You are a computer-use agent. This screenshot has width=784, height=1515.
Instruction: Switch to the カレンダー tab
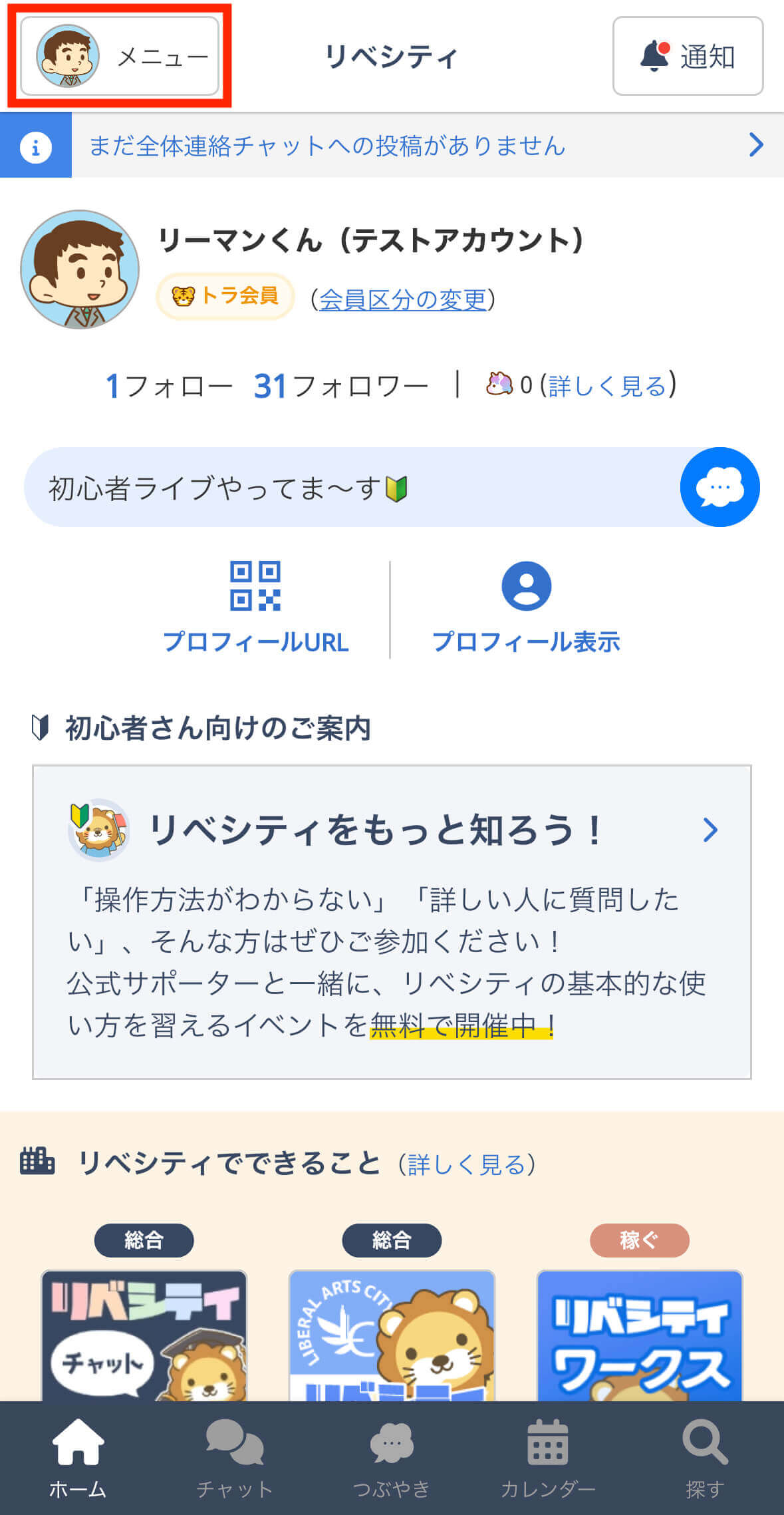pos(548,1458)
